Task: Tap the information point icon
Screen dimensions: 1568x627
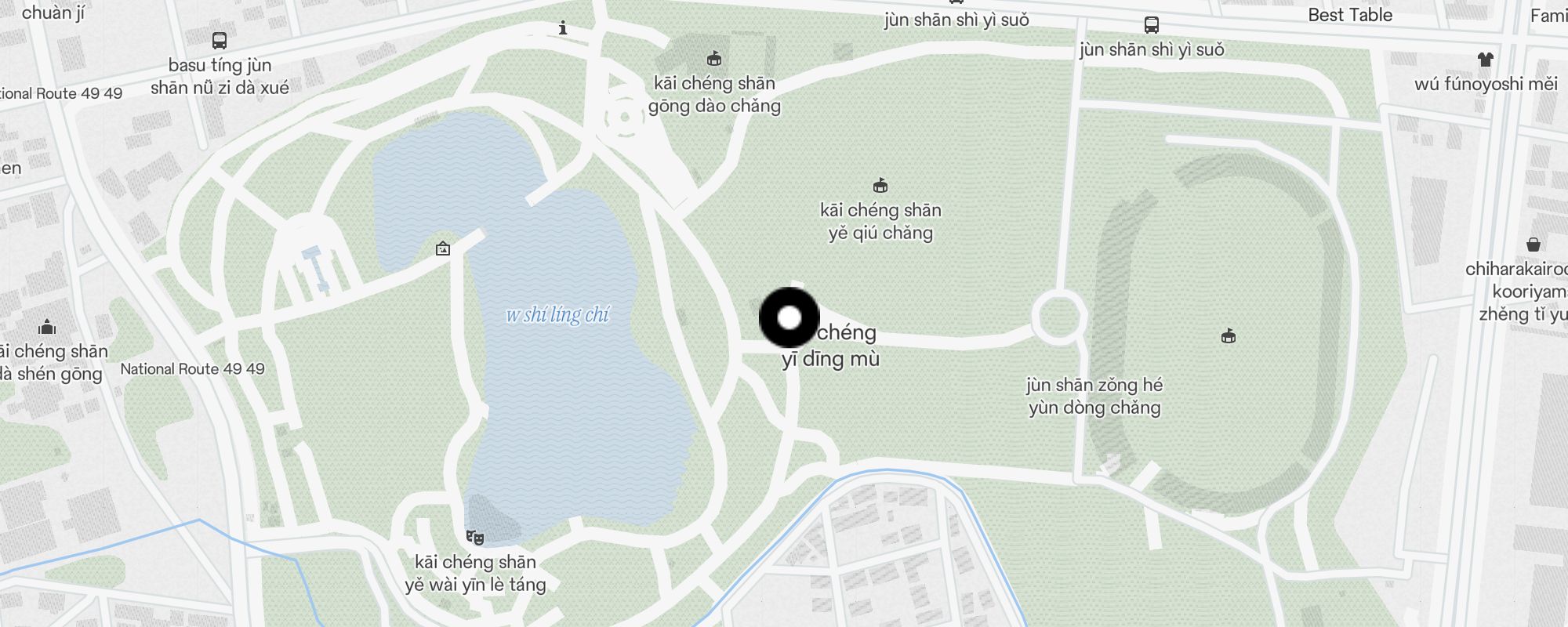Action: [563, 29]
